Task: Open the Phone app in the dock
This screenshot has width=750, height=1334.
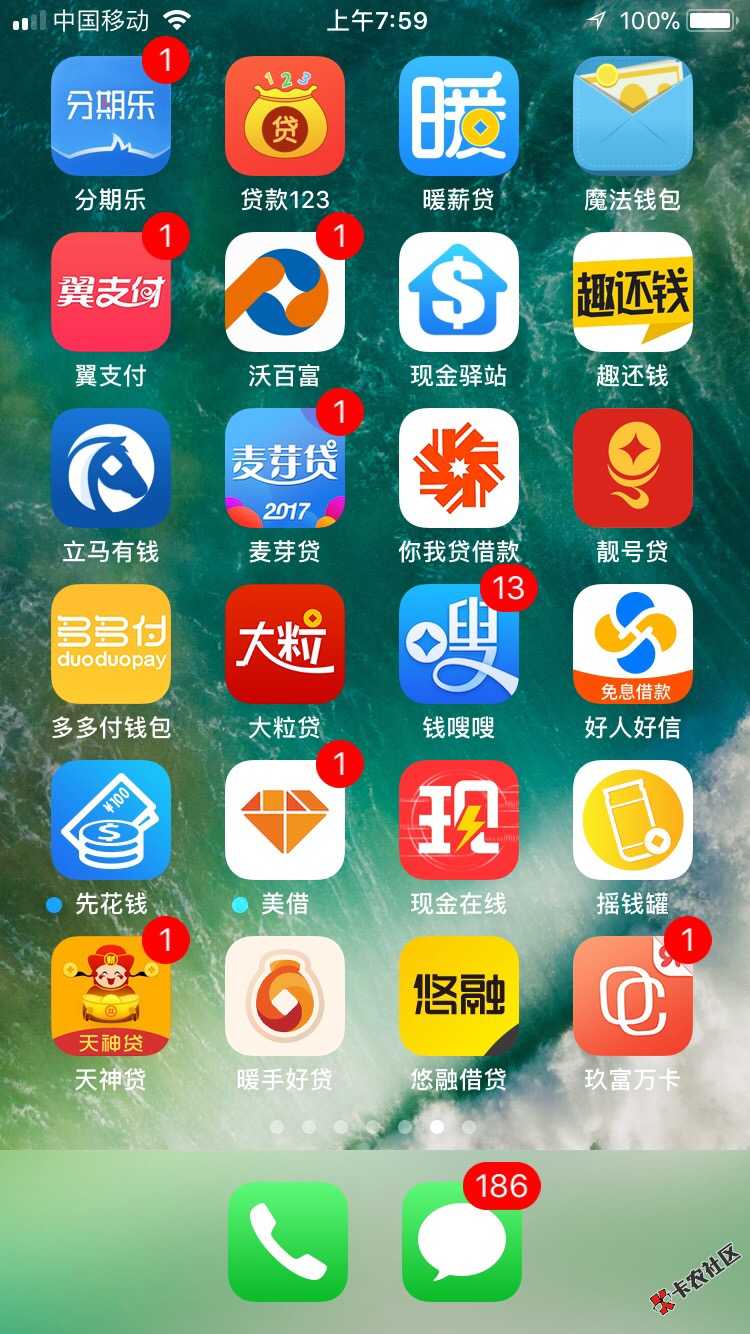Action: point(287,1242)
